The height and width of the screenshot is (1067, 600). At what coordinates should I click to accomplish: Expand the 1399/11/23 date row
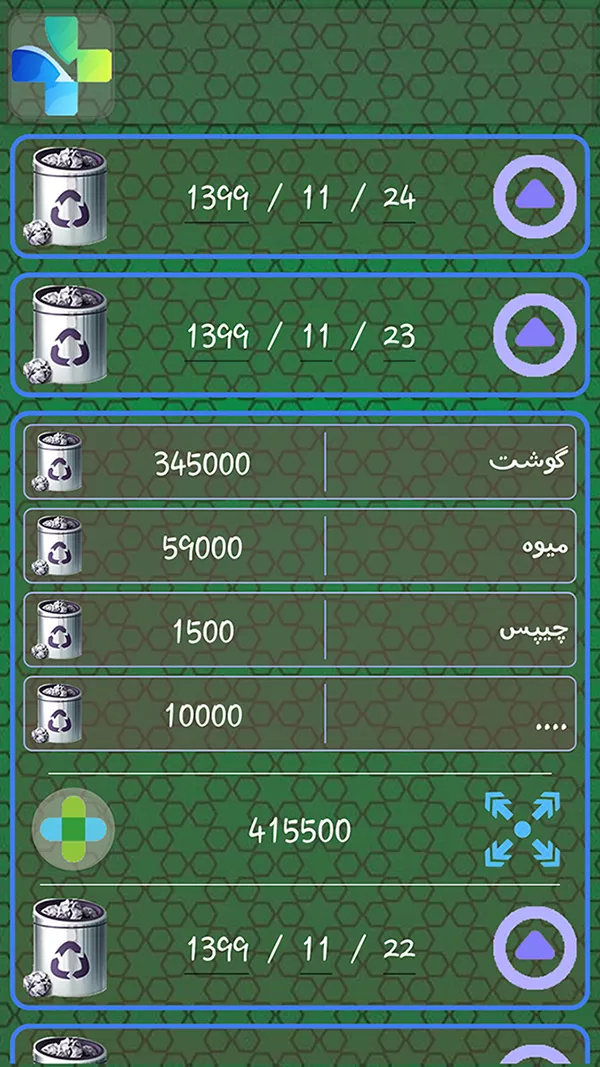(535, 334)
